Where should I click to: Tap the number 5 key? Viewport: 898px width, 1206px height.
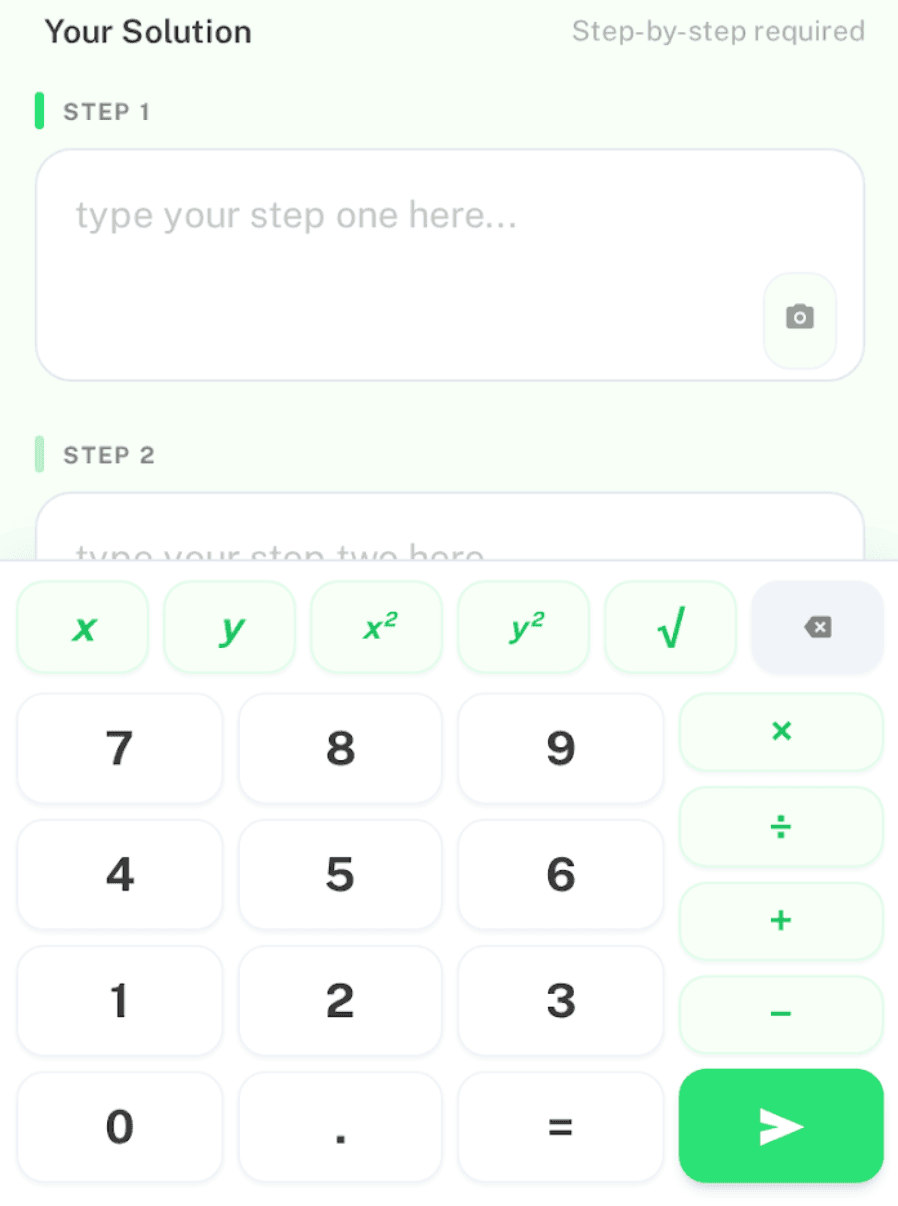tap(340, 874)
